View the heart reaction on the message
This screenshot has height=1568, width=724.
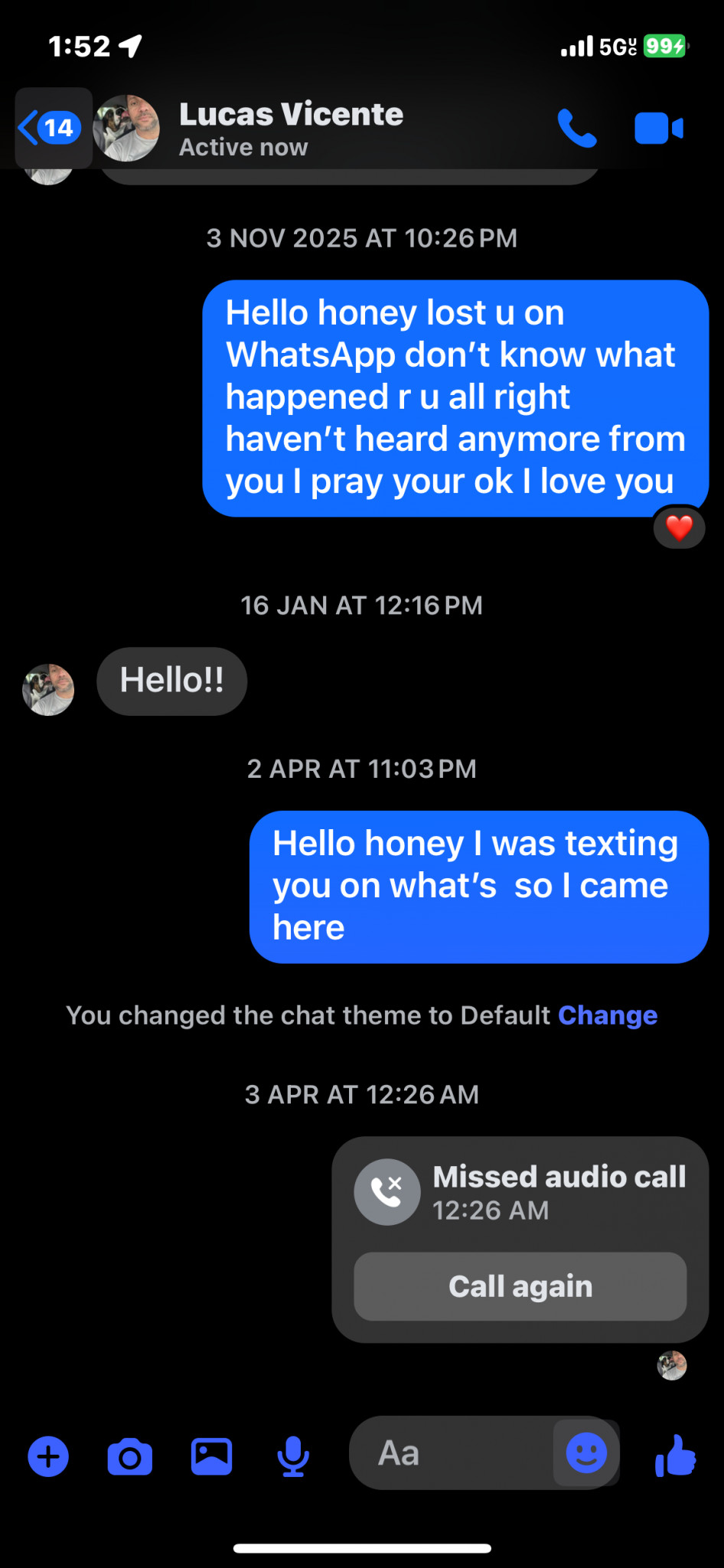(x=679, y=528)
